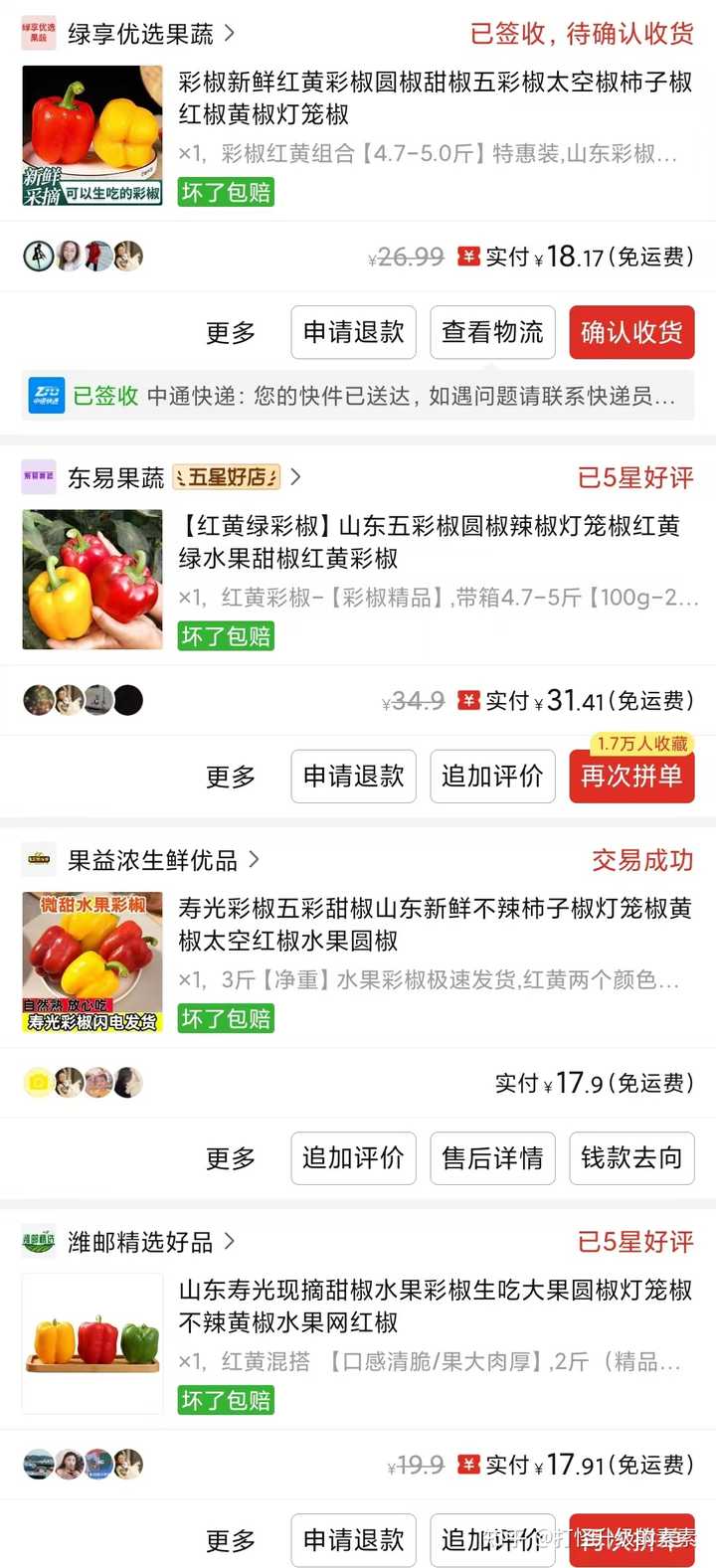This screenshot has width=716, height=1568.
Task: Open 更多 options for the 果益浓生鲜优品 order
Action: click(x=231, y=1159)
